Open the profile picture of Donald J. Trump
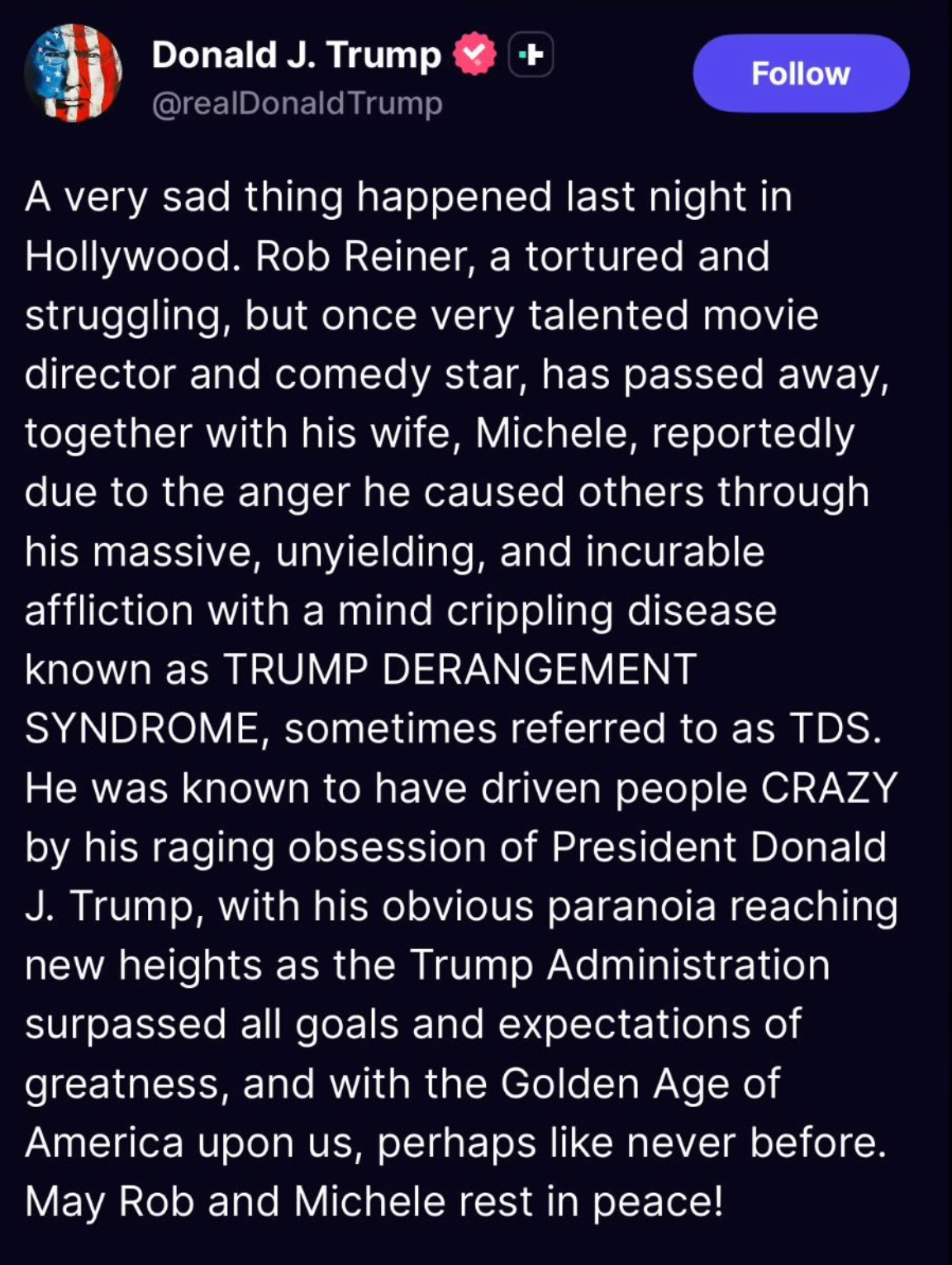 tap(73, 73)
